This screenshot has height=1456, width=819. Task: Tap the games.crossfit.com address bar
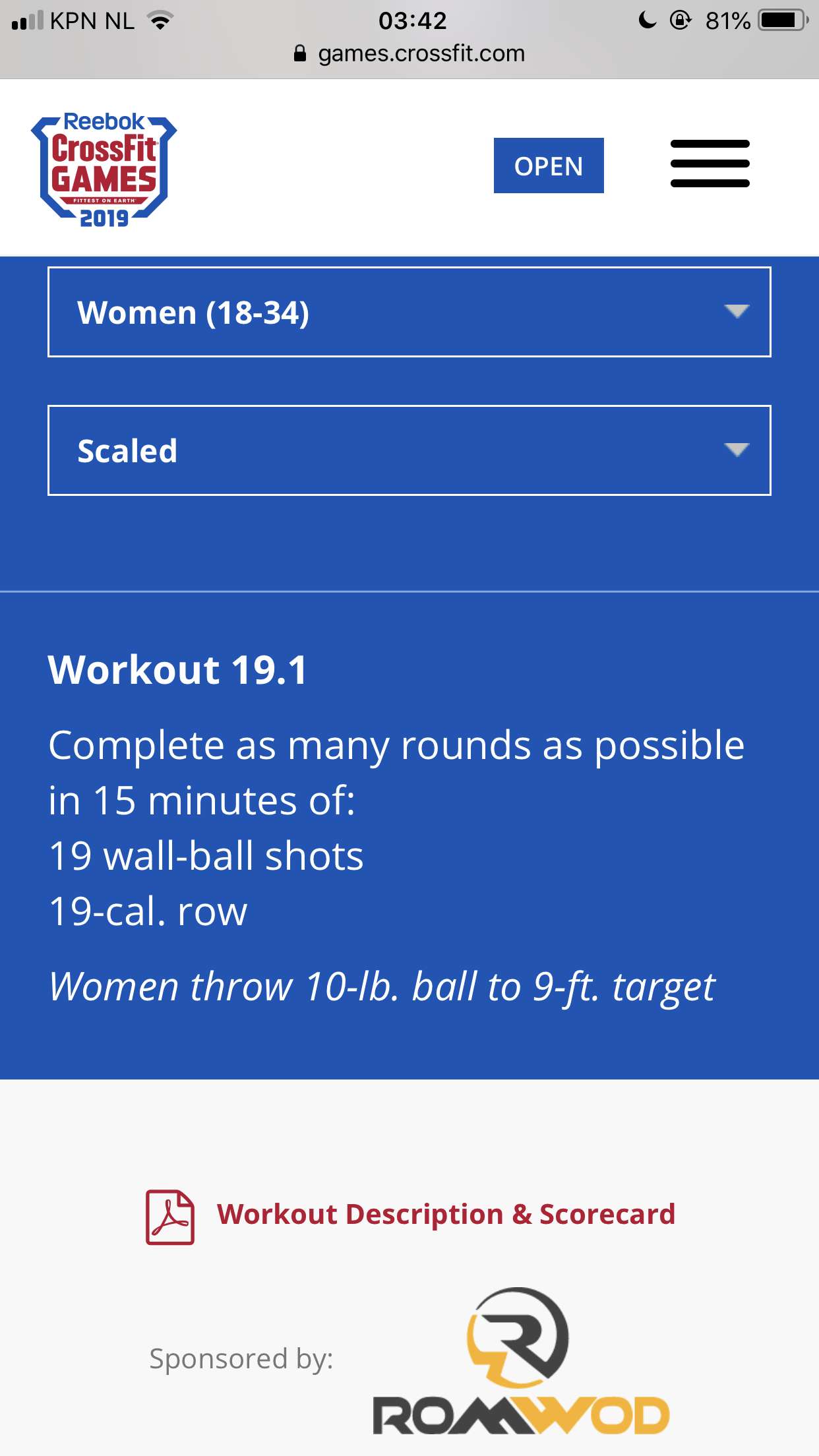[x=409, y=53]
